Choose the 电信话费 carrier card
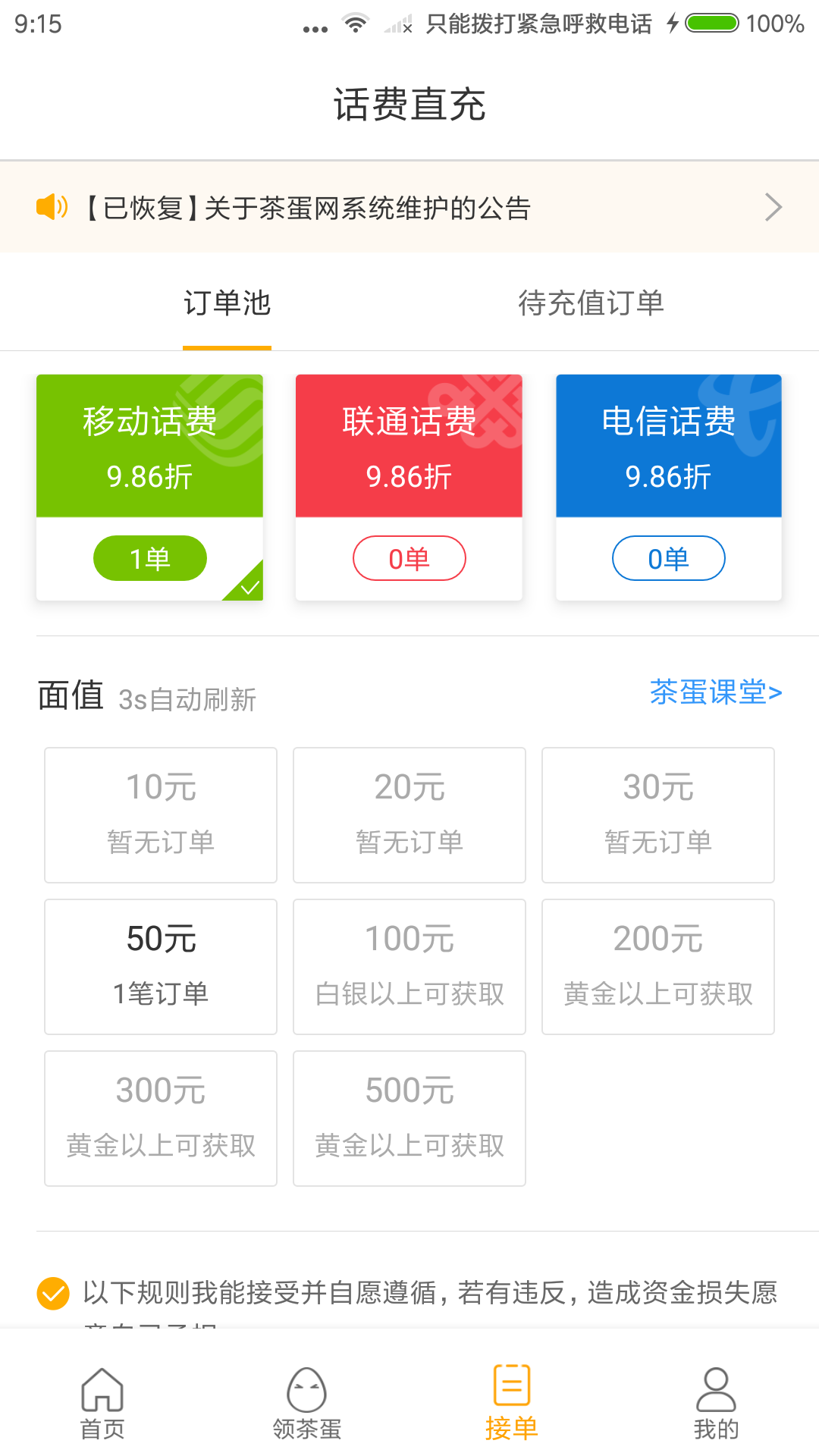This screenshot has height=1456, width=819. (668, 487)
